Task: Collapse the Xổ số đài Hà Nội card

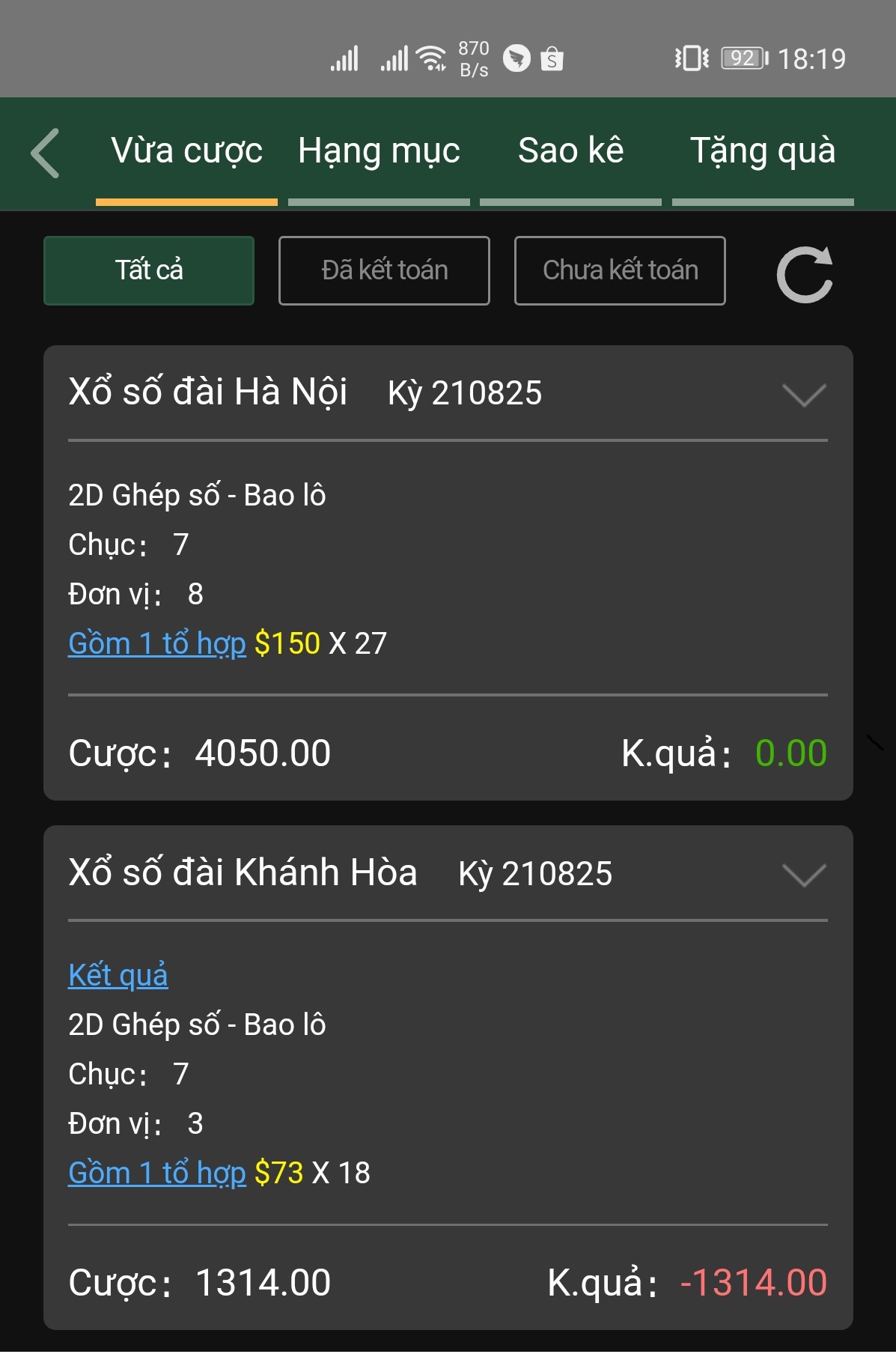Action: click(x=803, y=395)
